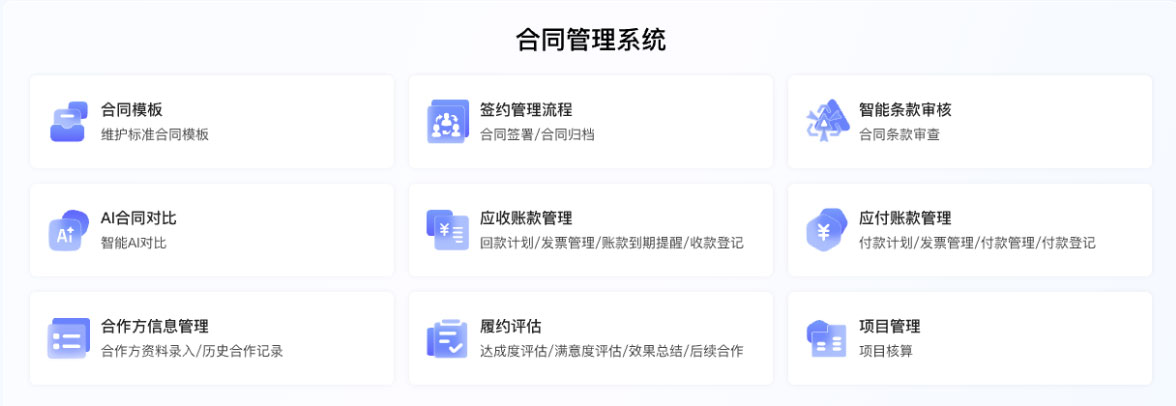Open 合作方信息管理
Viewport: 1176px width, 406px height.
[x=211, y=338]
